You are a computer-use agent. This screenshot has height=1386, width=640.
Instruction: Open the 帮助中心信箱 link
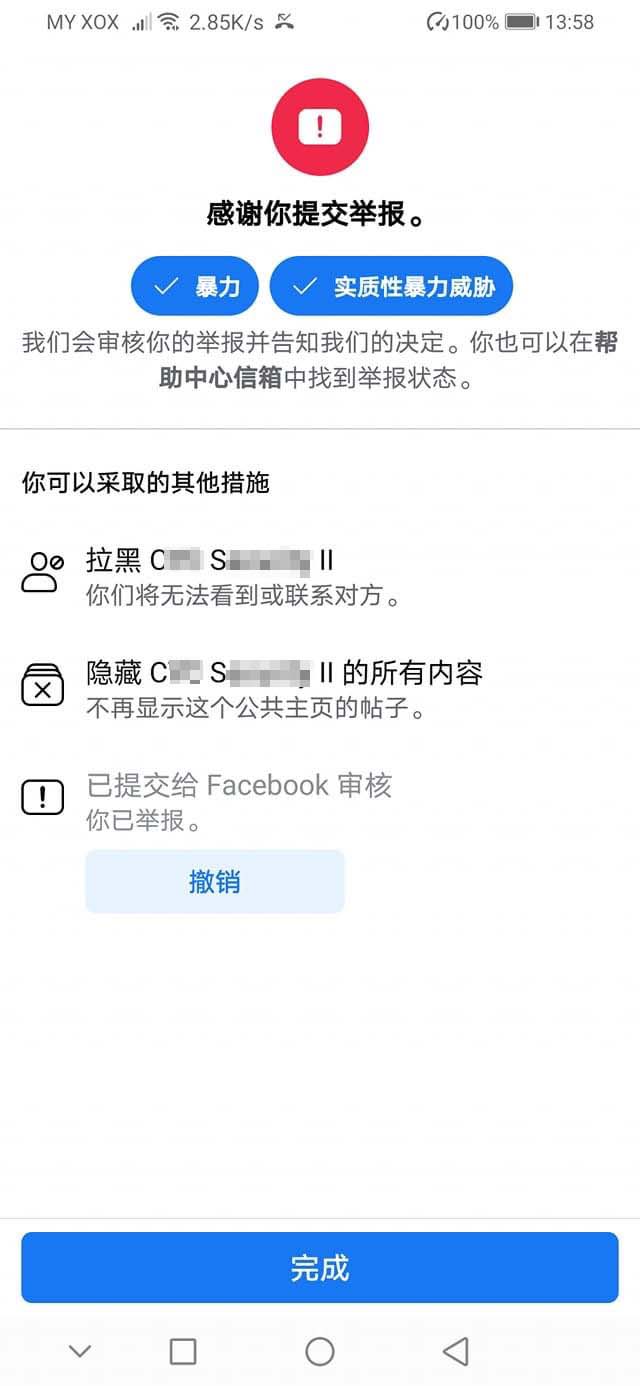pyautogui.click(x=220, y=379)
